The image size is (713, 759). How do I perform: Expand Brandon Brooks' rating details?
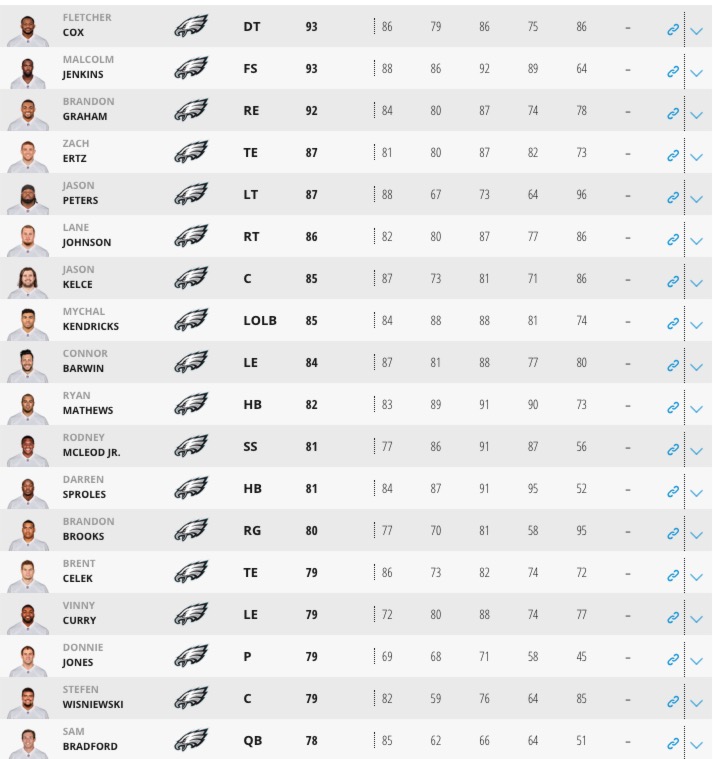click(697, 535)
